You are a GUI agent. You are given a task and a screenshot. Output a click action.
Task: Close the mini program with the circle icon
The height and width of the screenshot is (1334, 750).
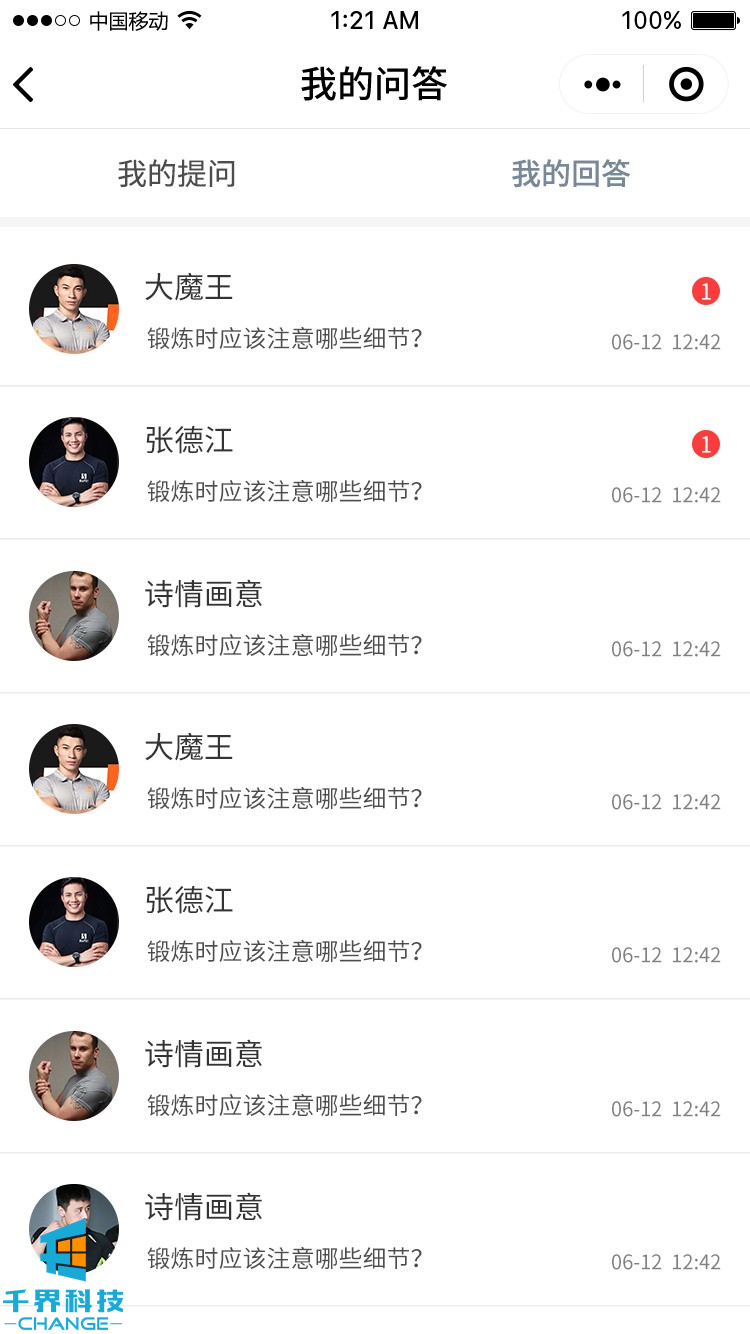tap(686, 85)
